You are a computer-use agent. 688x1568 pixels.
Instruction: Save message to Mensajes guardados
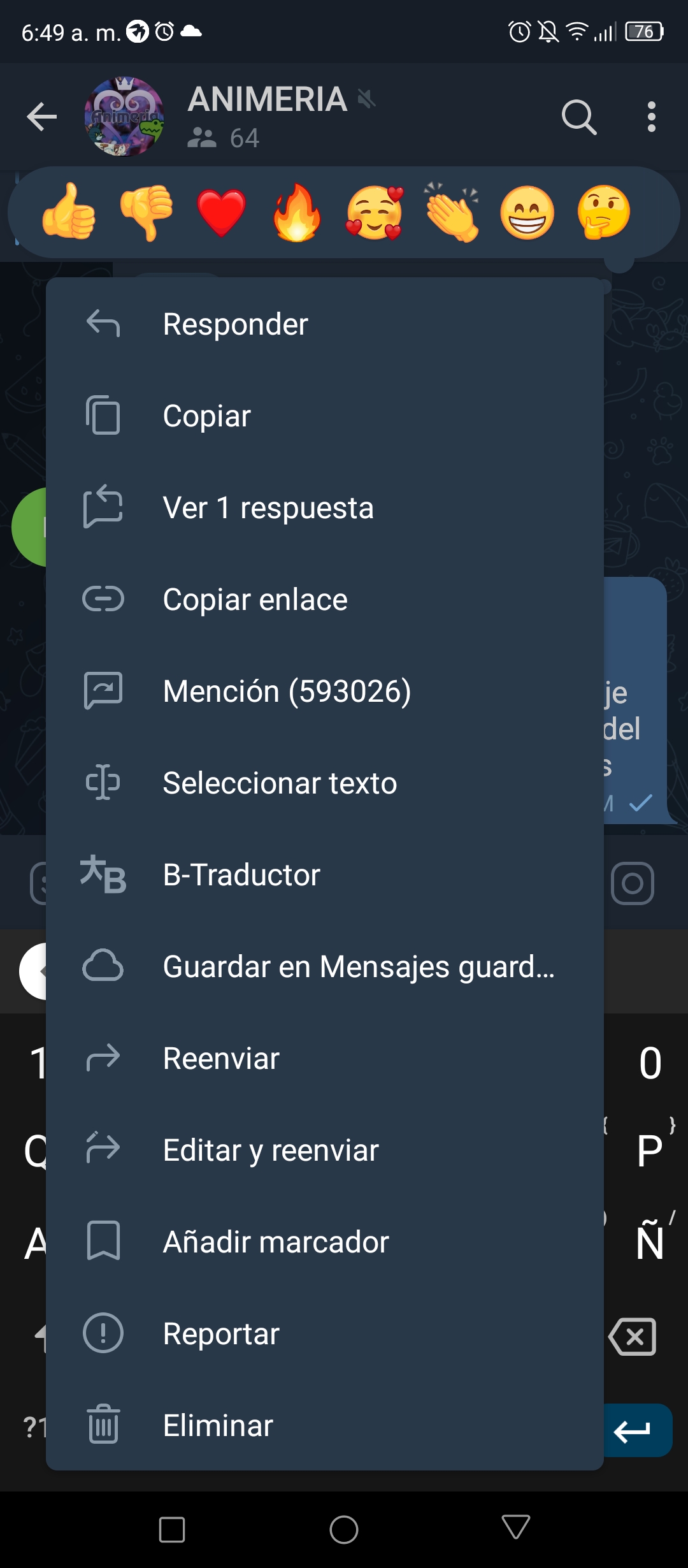click(x=325, y=966)
